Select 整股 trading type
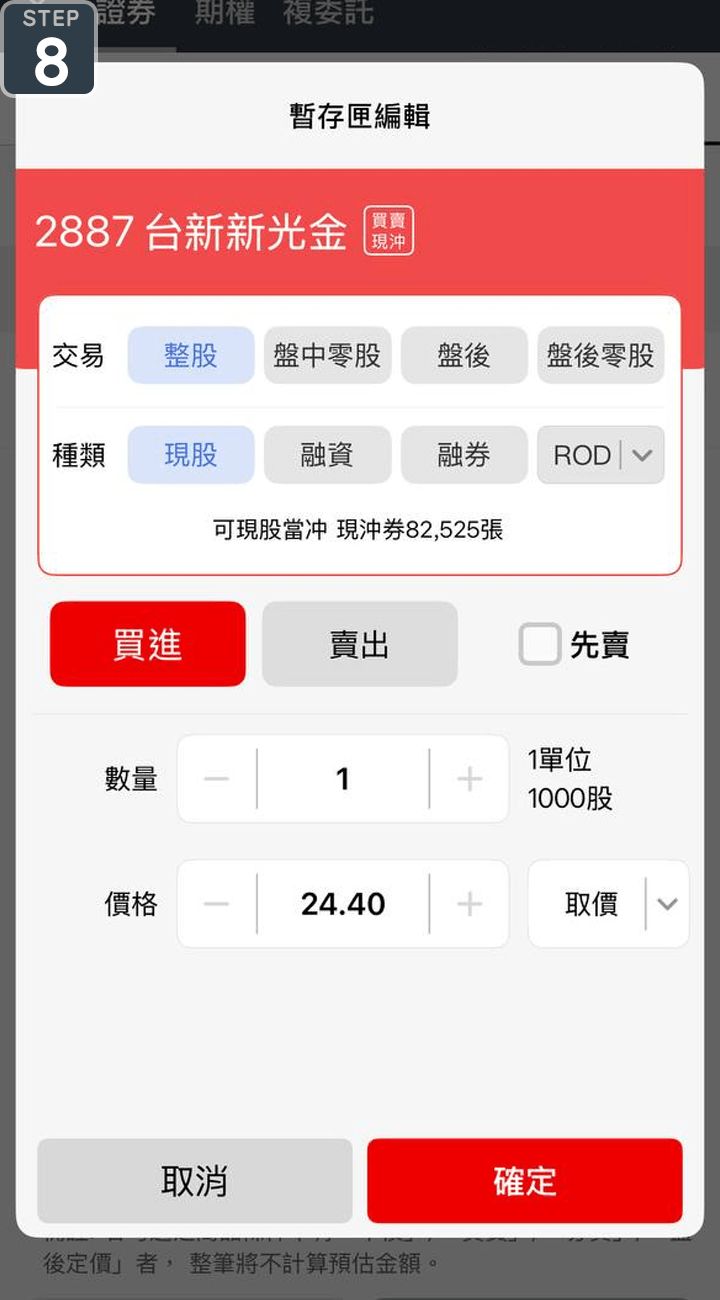 point(191,355)
